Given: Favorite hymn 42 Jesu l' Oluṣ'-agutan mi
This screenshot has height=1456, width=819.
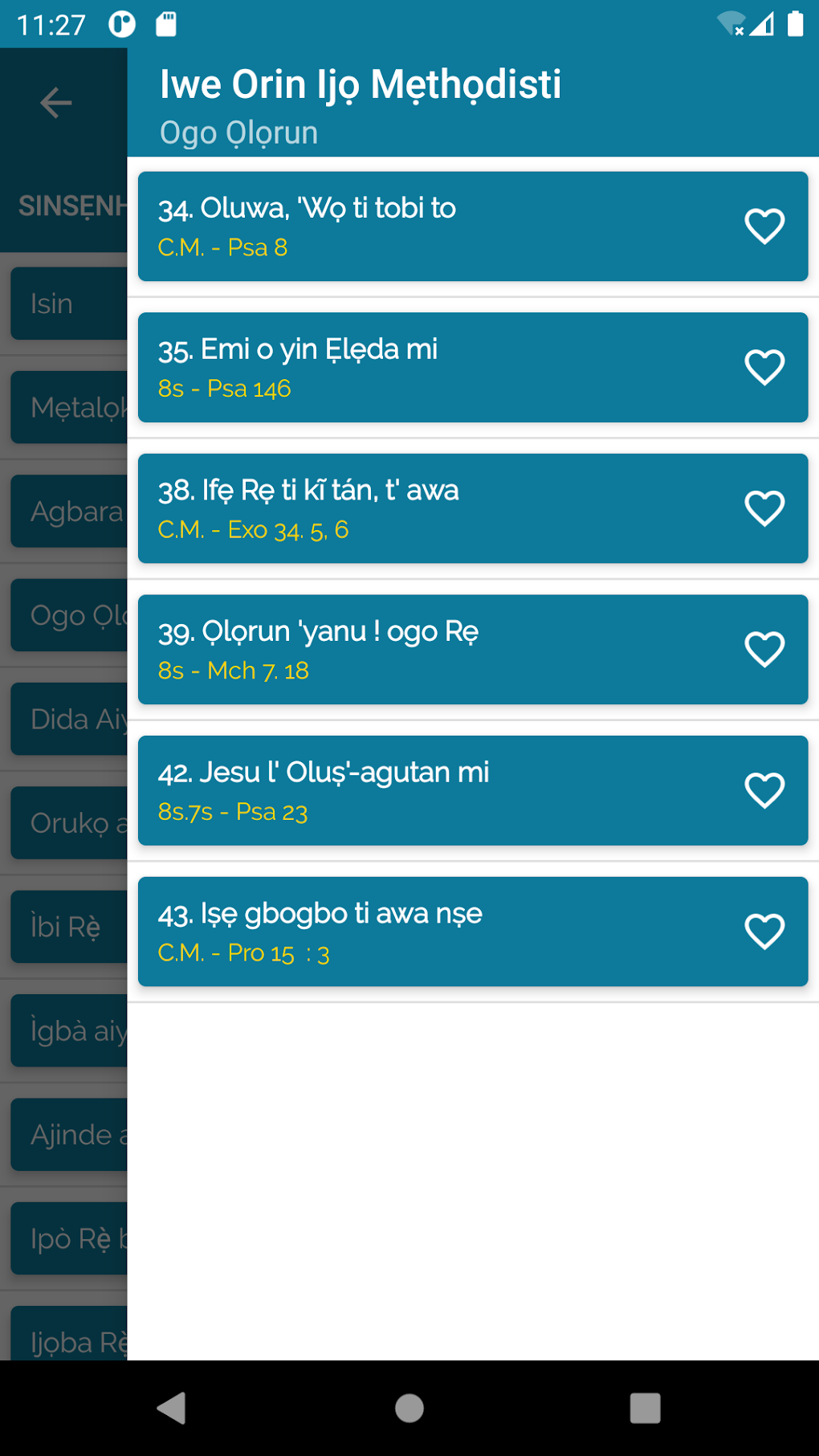Looking at the screenshot, I should click(x=764, y=790).
